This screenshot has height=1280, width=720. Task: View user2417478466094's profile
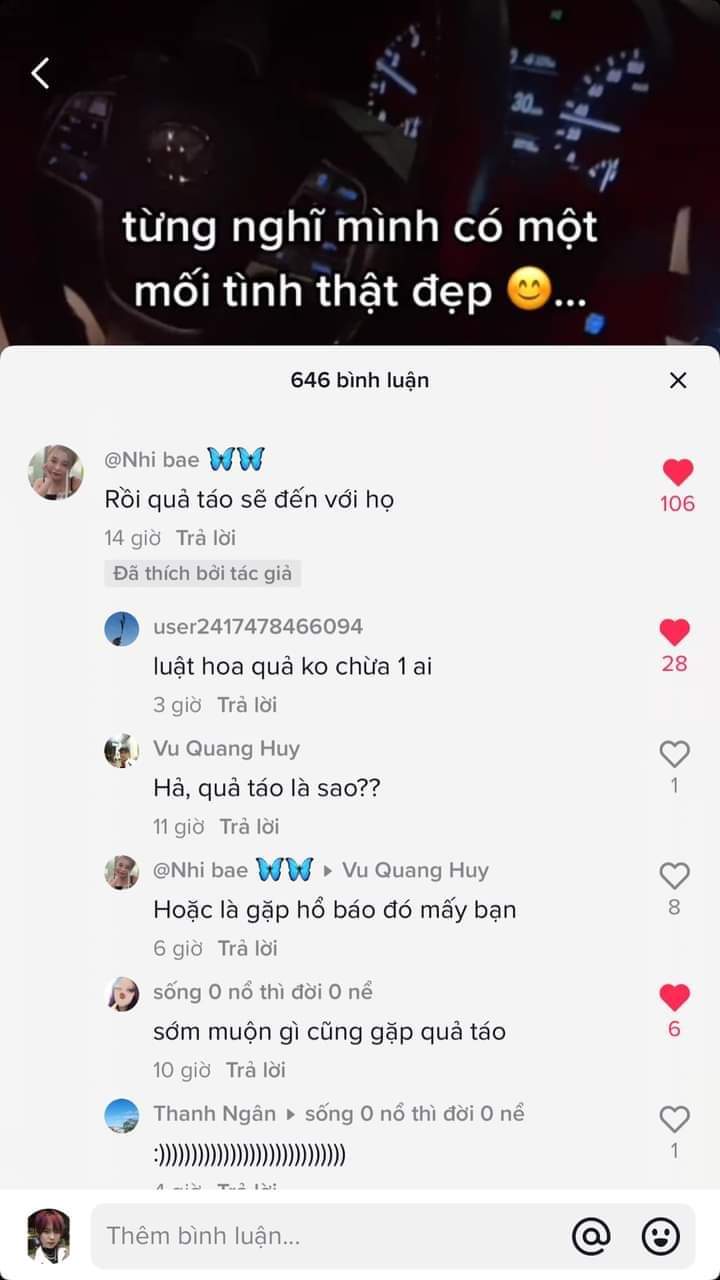(122, 629)
